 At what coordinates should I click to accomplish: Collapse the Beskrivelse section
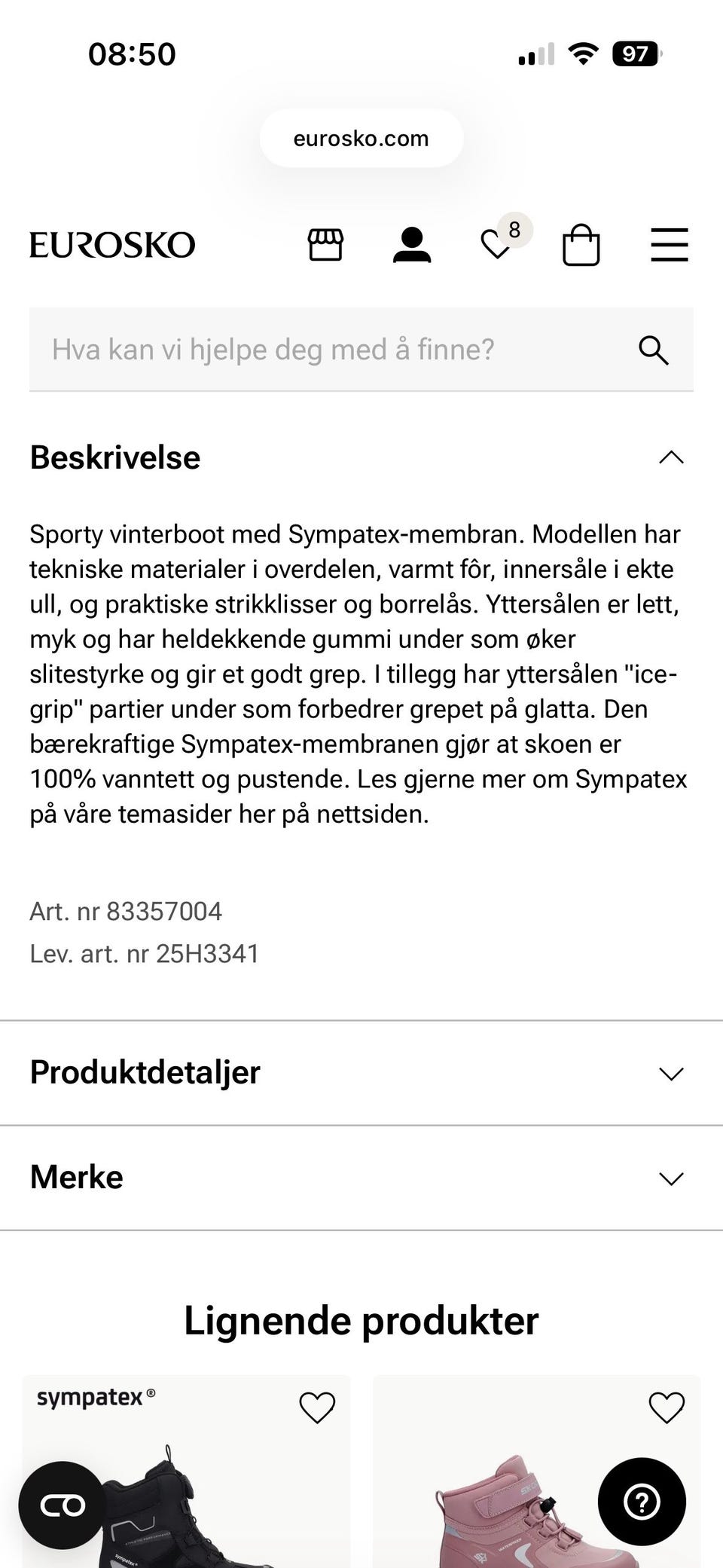(670, 457)
